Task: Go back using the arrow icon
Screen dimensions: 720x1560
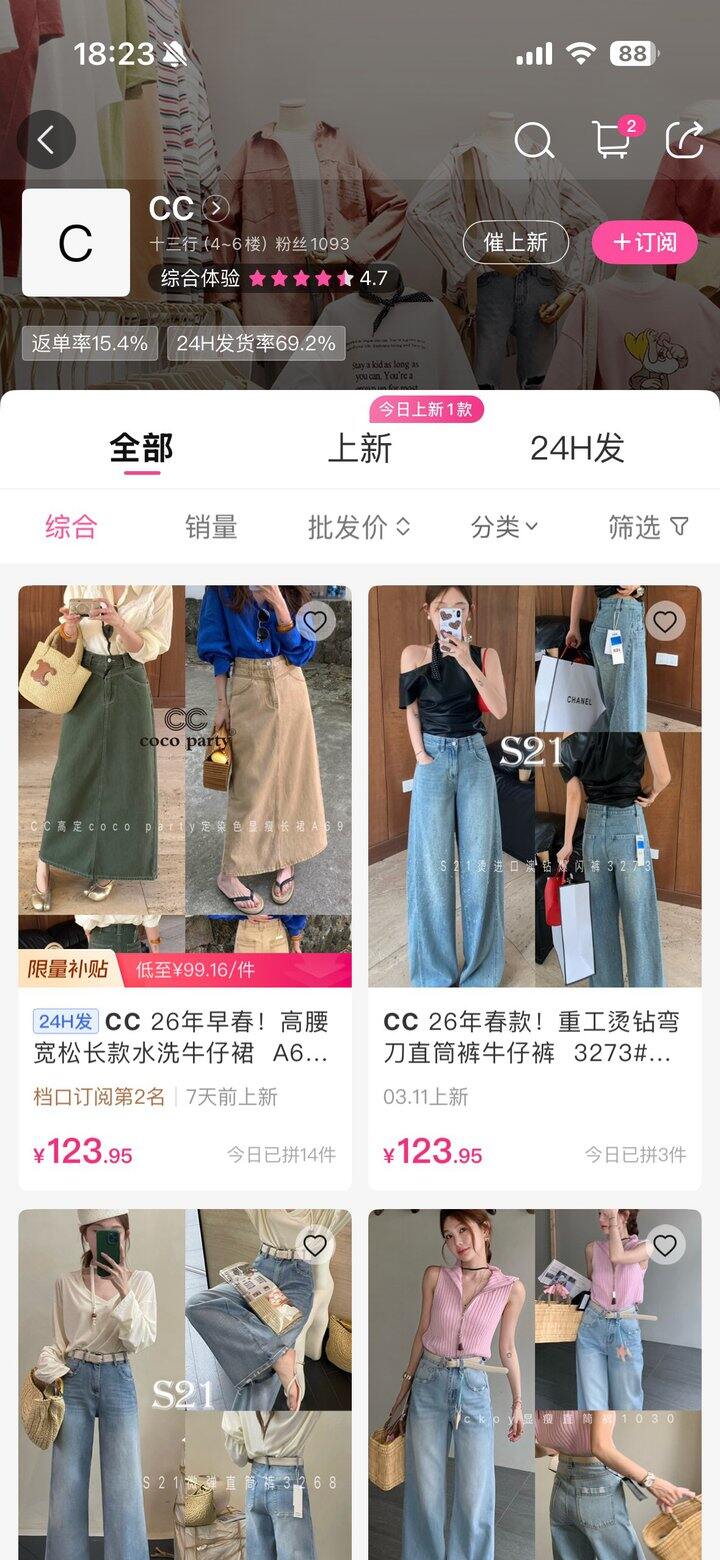Action: 46,140
